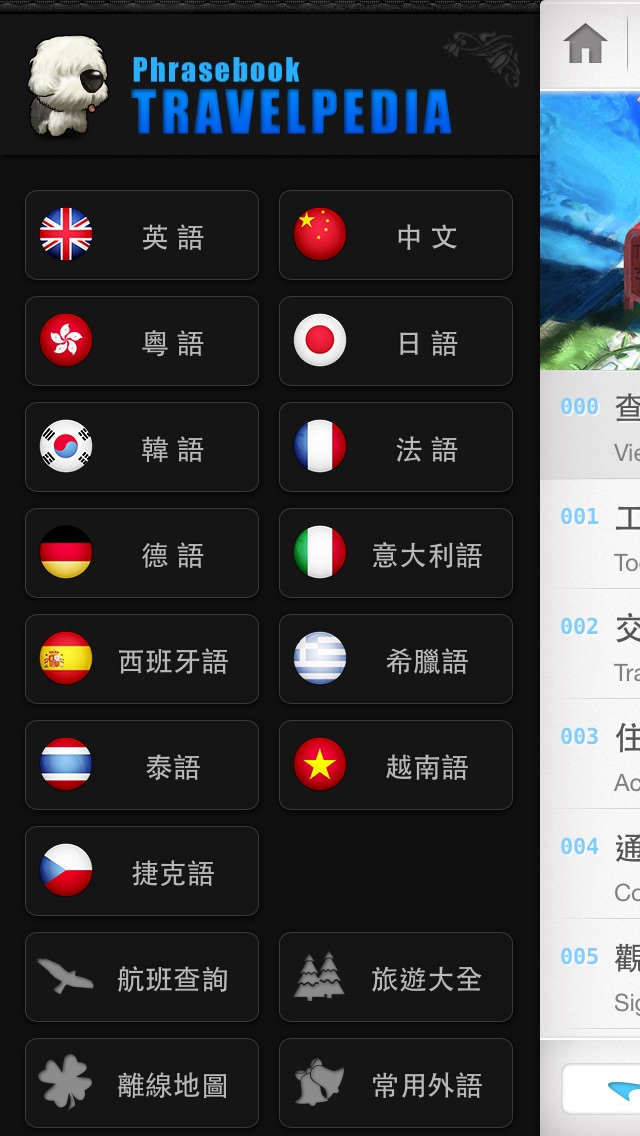
Task: Tap the home icon in top bar
Action: click(x=586, y=44)
